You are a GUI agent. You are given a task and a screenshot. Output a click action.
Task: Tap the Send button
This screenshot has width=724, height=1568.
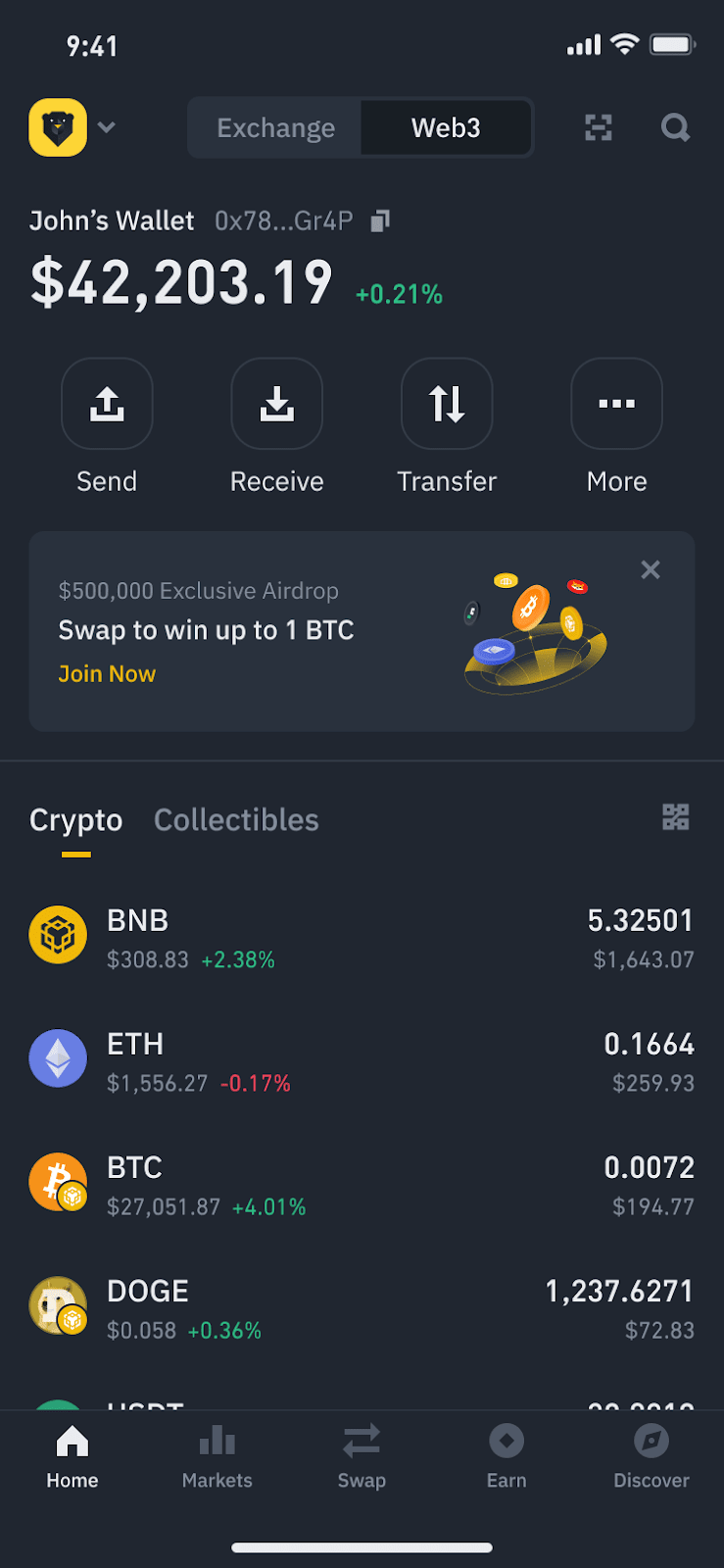[107, 404]
